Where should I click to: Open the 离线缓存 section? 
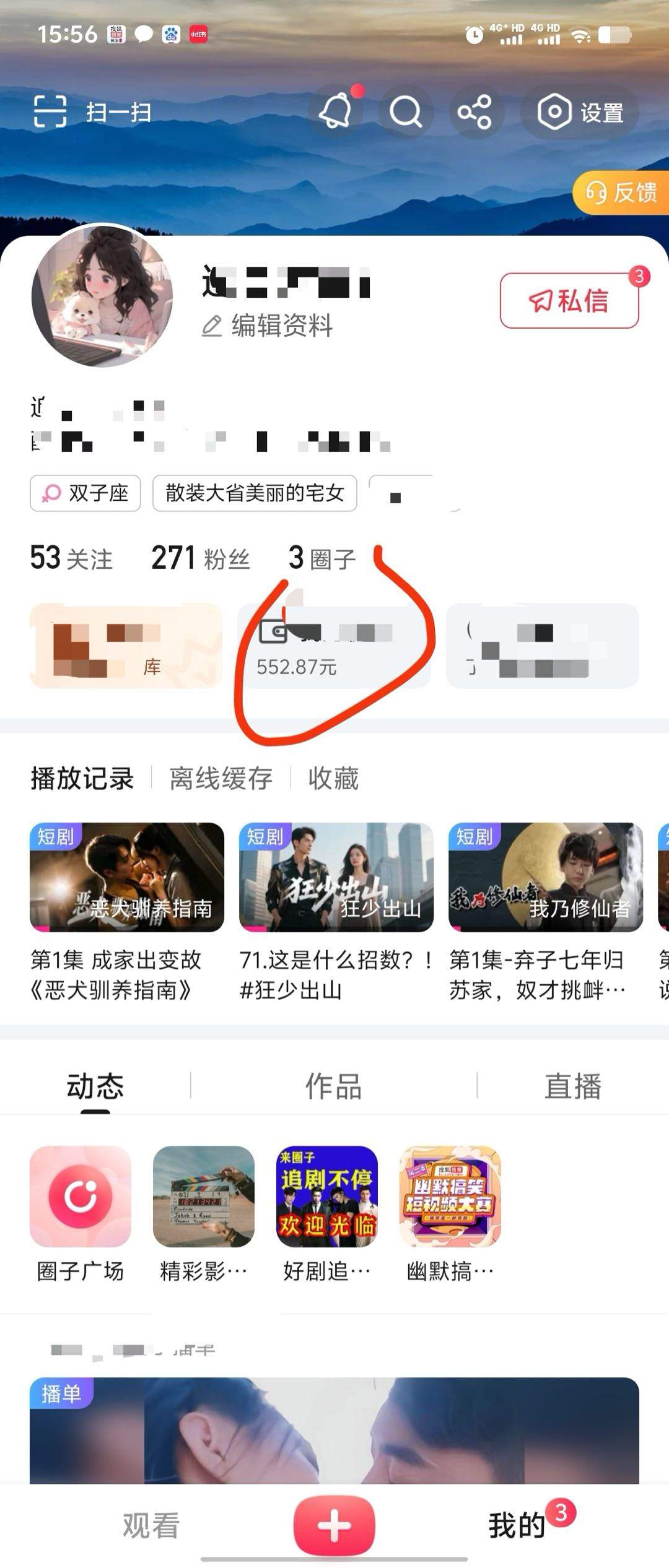click(x=220, y=780)
